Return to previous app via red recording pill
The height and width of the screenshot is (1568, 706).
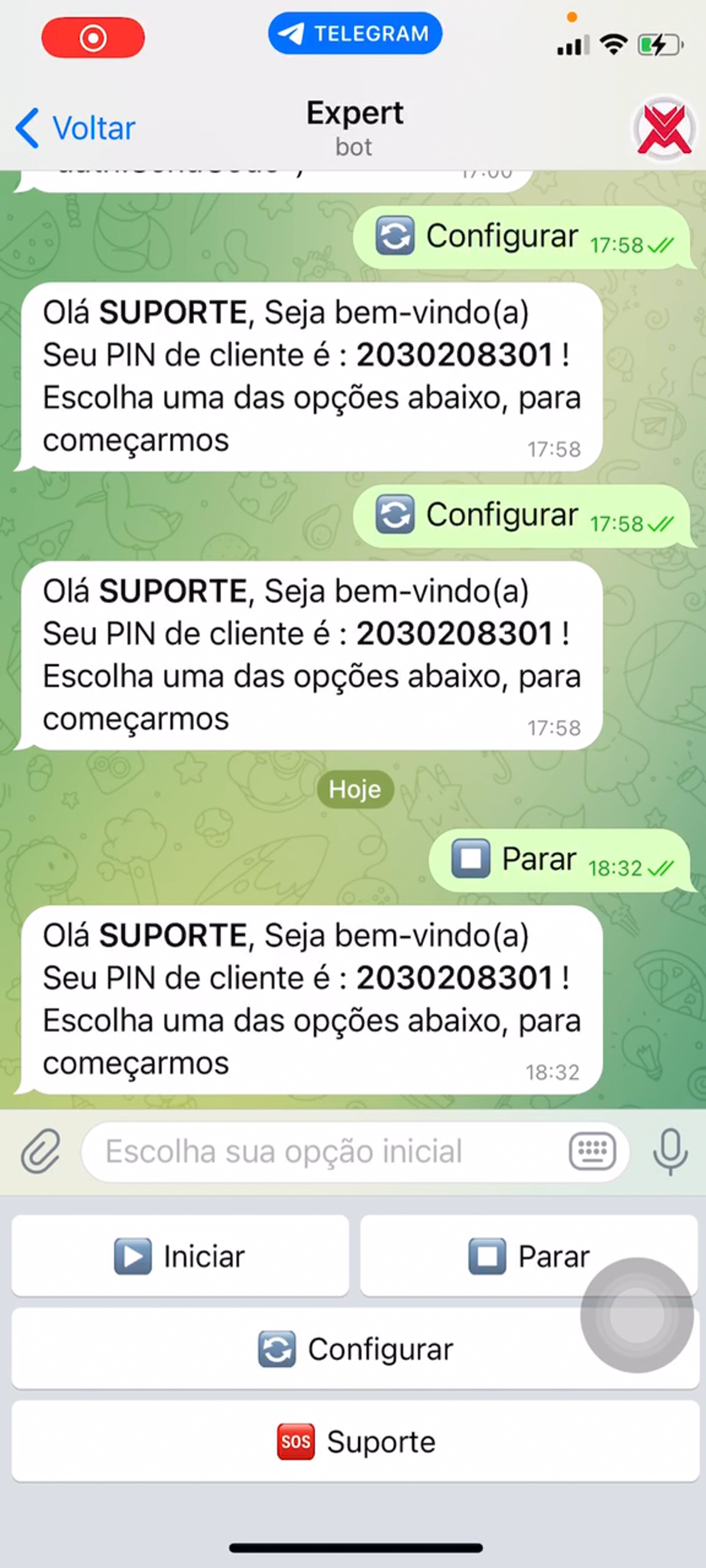pyautogui.click(x=93, y=38)
